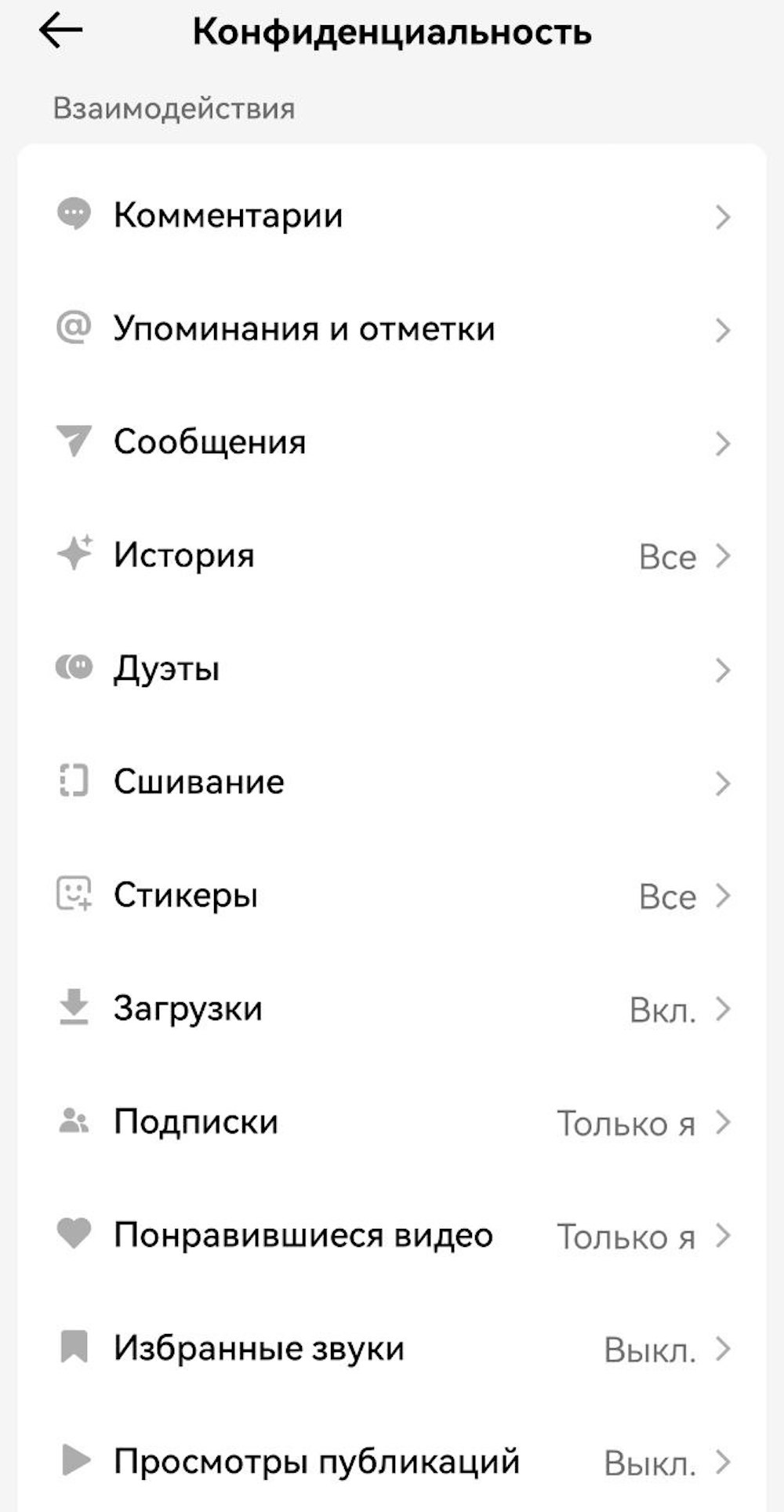
Task: Click the Following (Подписки) people icon
Action: (x=74, y=1120)
